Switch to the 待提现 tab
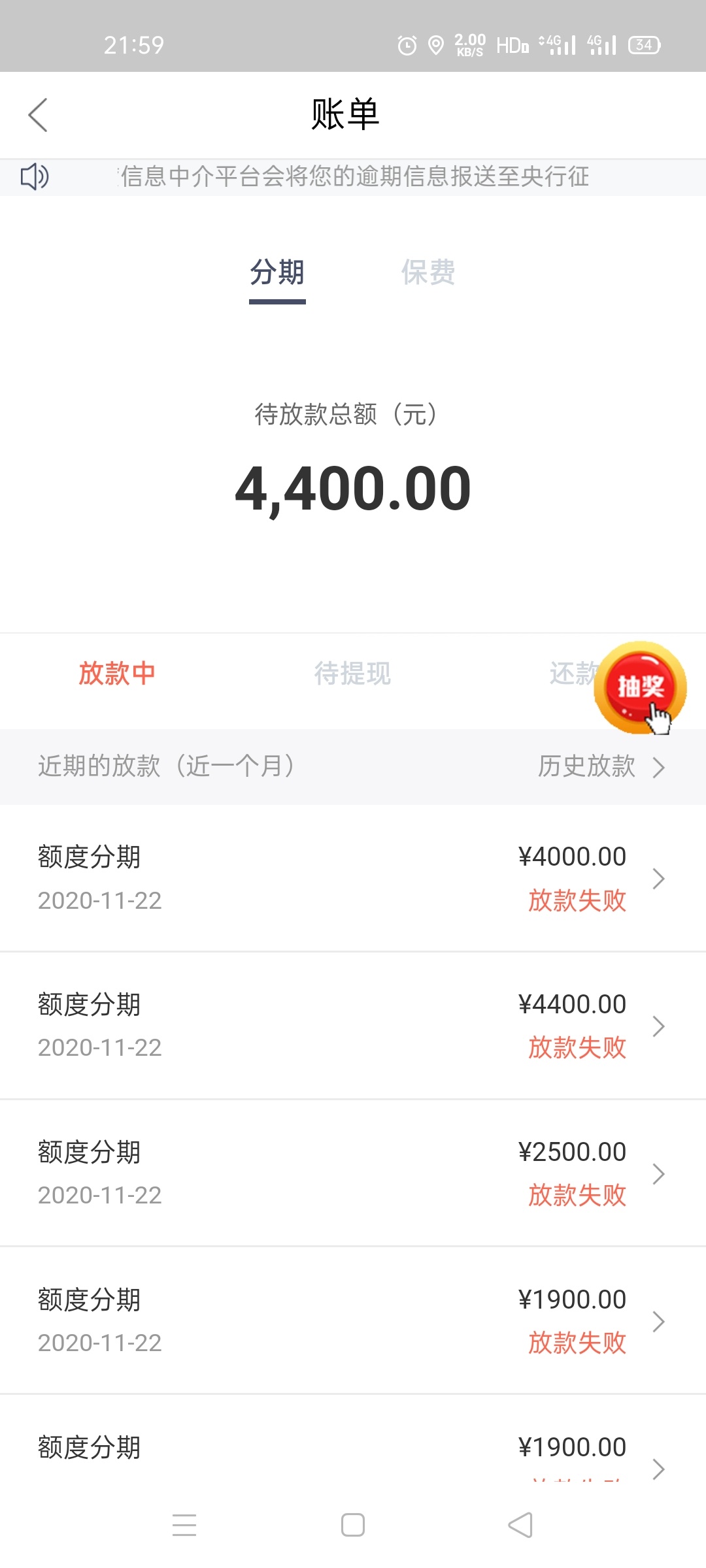Viewport: 706px width, 1568px height. (x=352, y=673)
